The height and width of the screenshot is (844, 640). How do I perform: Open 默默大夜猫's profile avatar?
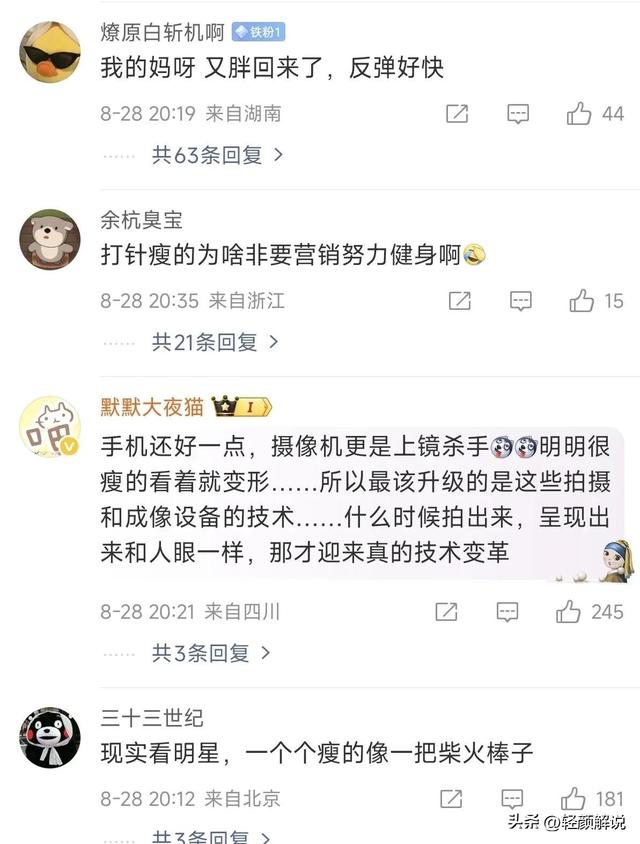[x=50, y=427]
